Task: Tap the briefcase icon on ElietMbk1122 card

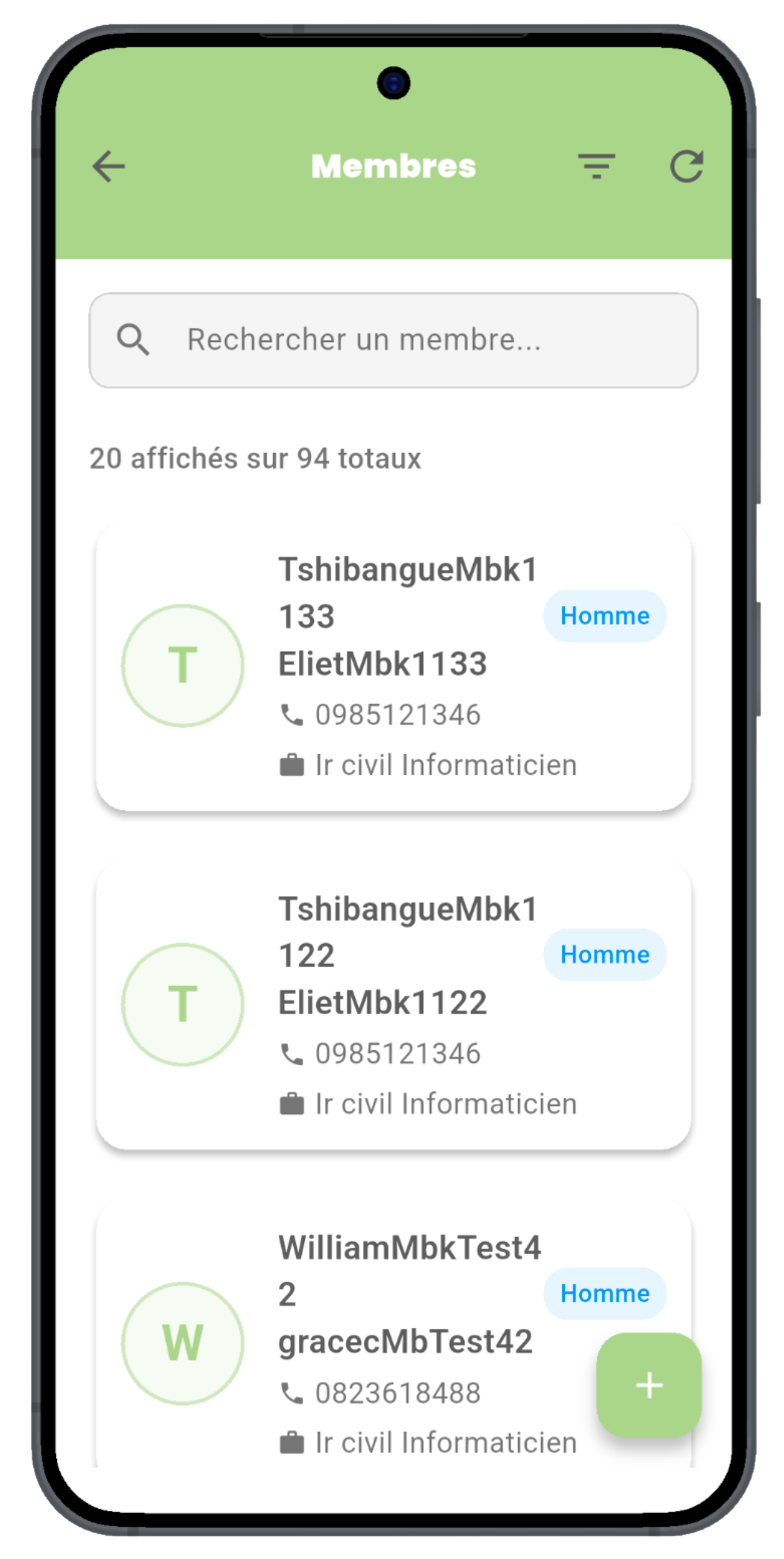Action: click(x=291, y=1103)
